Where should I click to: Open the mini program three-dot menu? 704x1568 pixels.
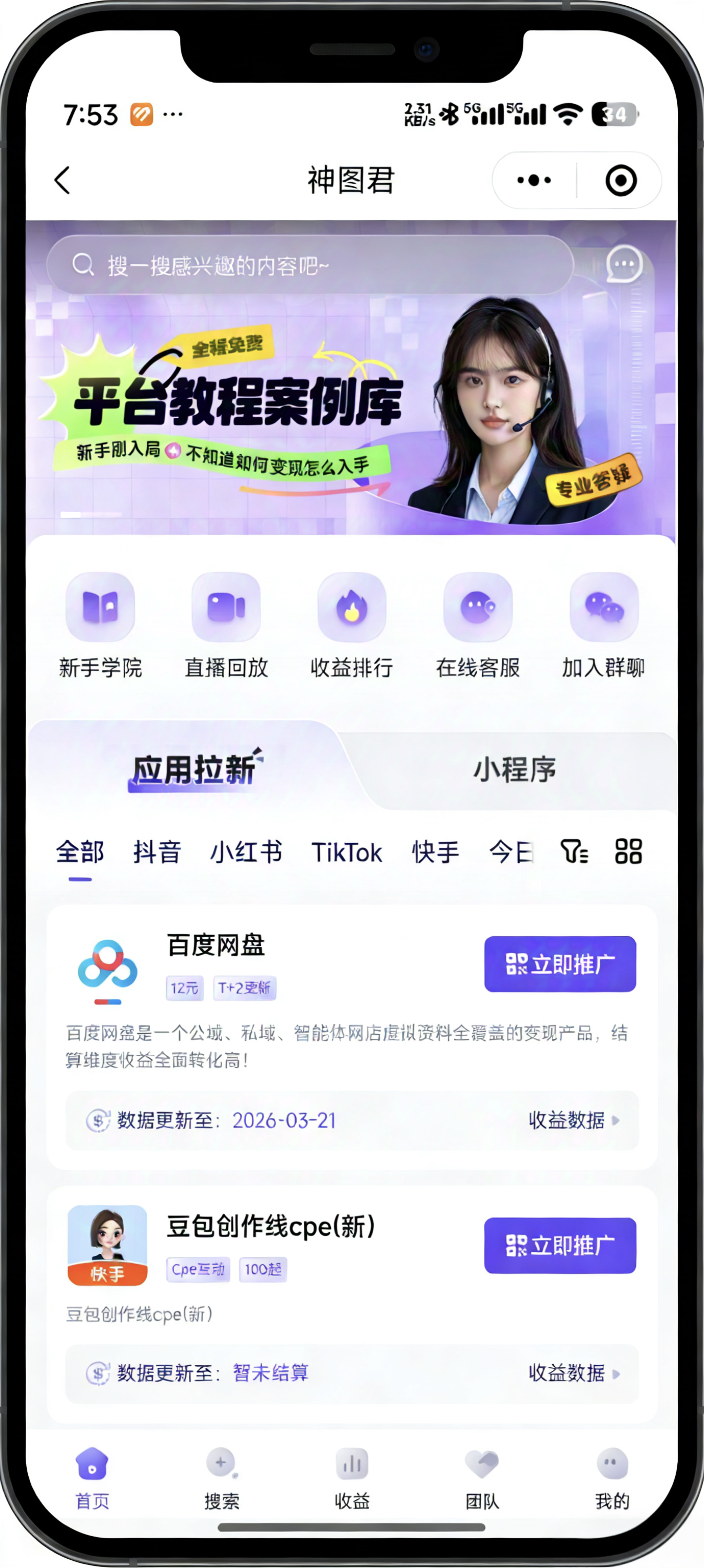(x=534, y=180)
